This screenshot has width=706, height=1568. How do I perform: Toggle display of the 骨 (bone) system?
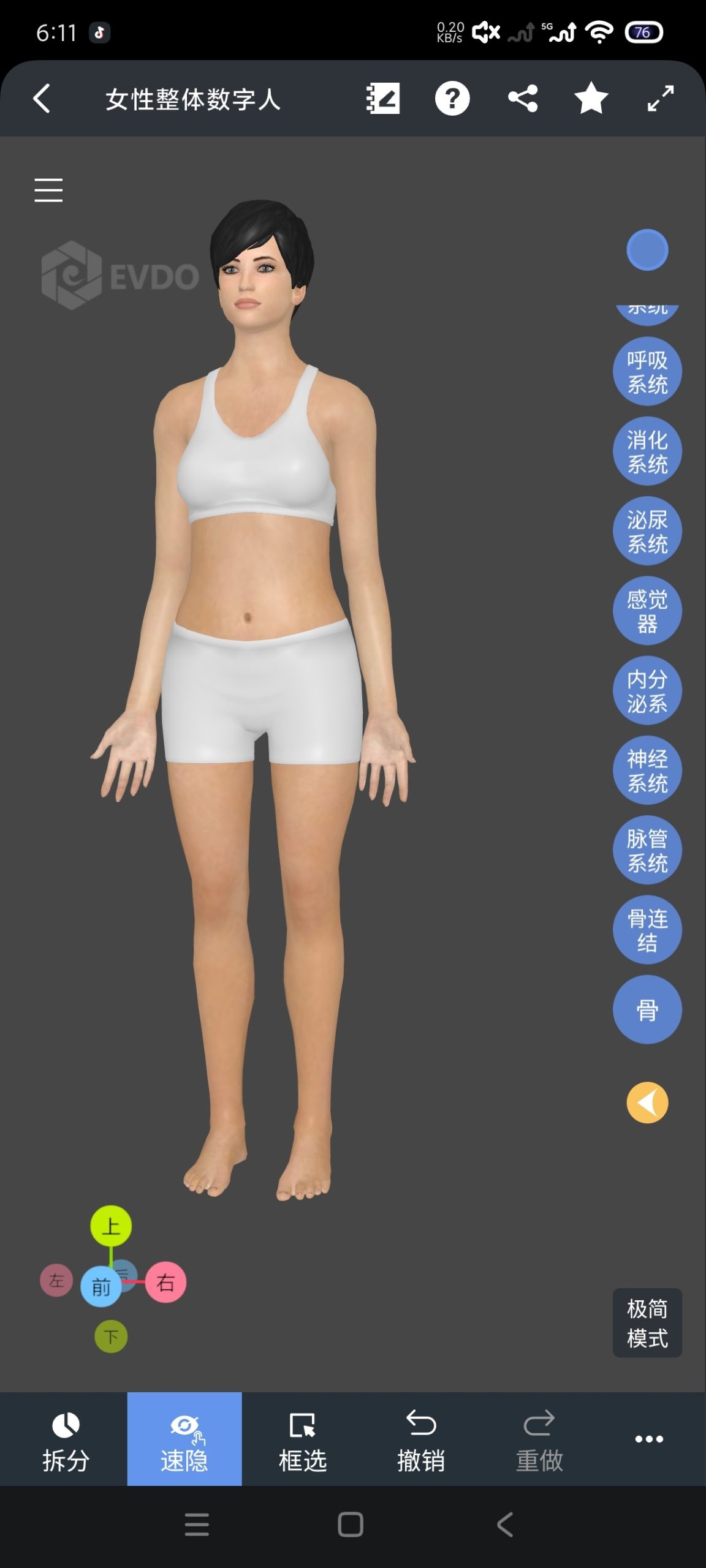pyautogui.click(x=647, y=1011)
